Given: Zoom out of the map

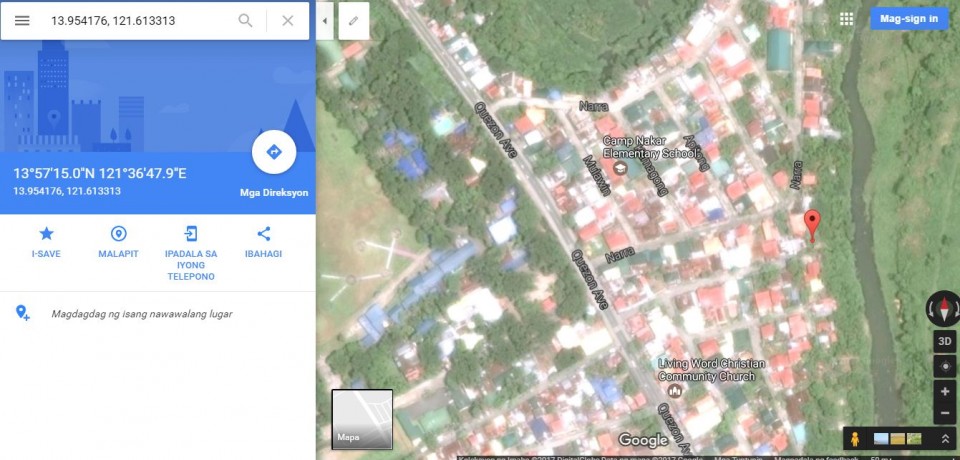Looking at the screenshot, I should (944, 413).
